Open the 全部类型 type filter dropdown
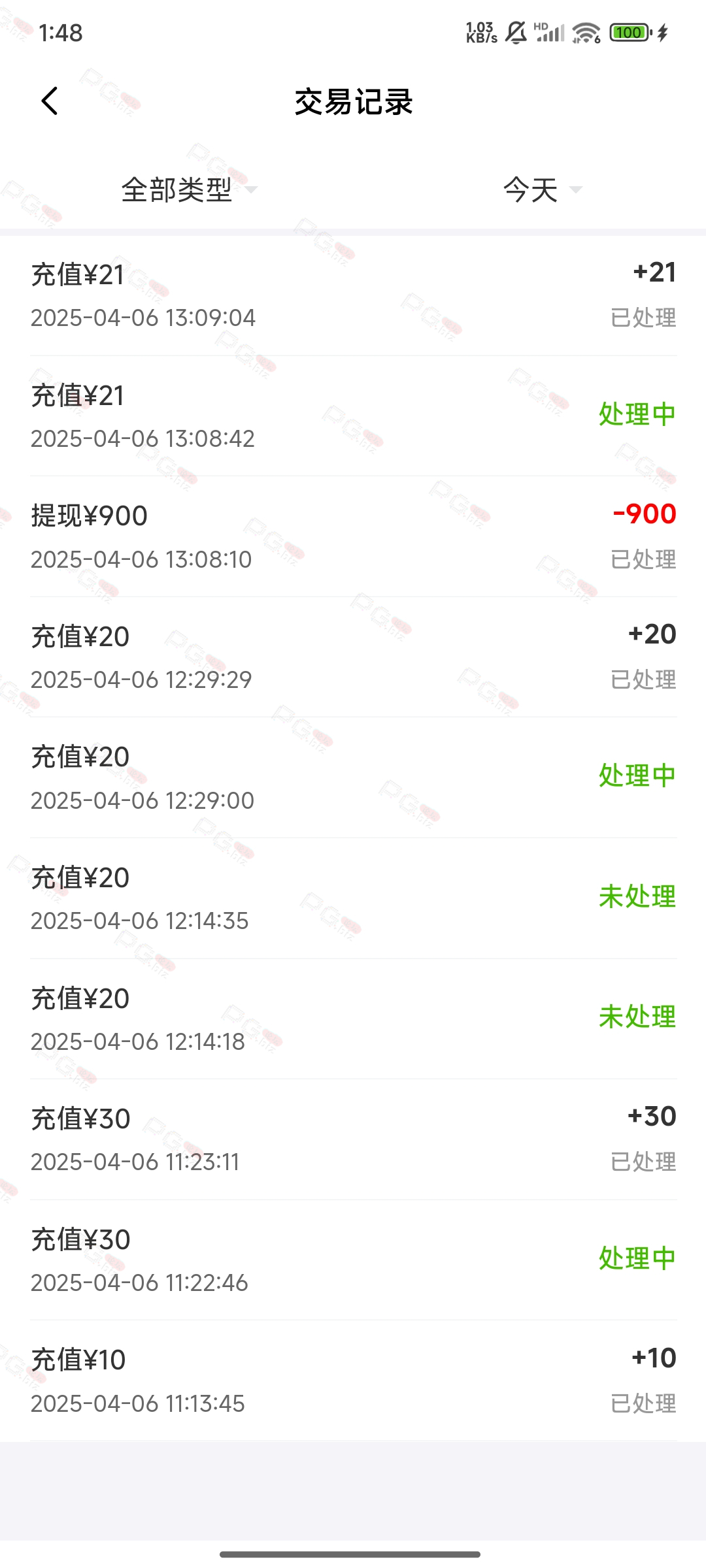Viewport: 706px width, 1568px height. (x=189, y=190)
